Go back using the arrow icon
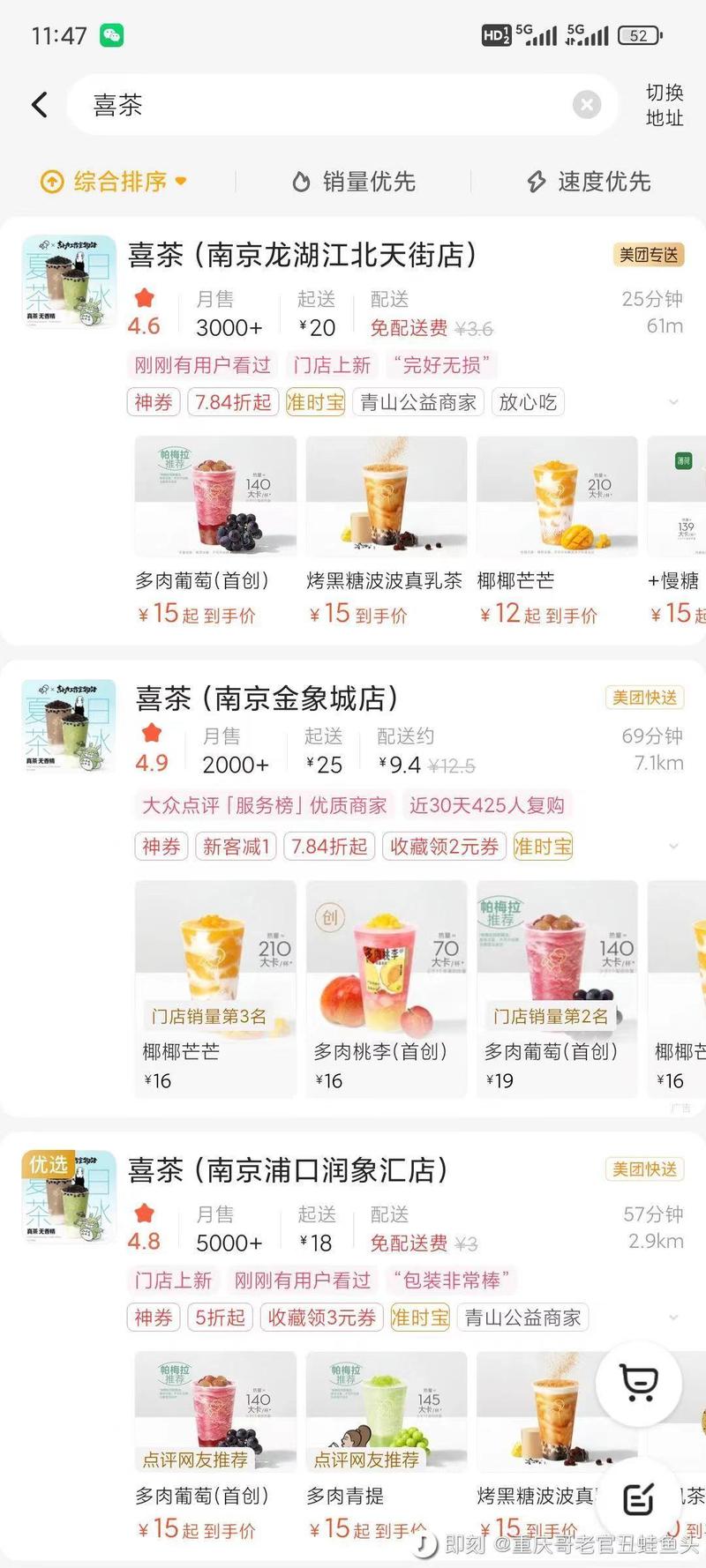The width and height of the screenshot is (706, 1568). (x=40, y=105)
